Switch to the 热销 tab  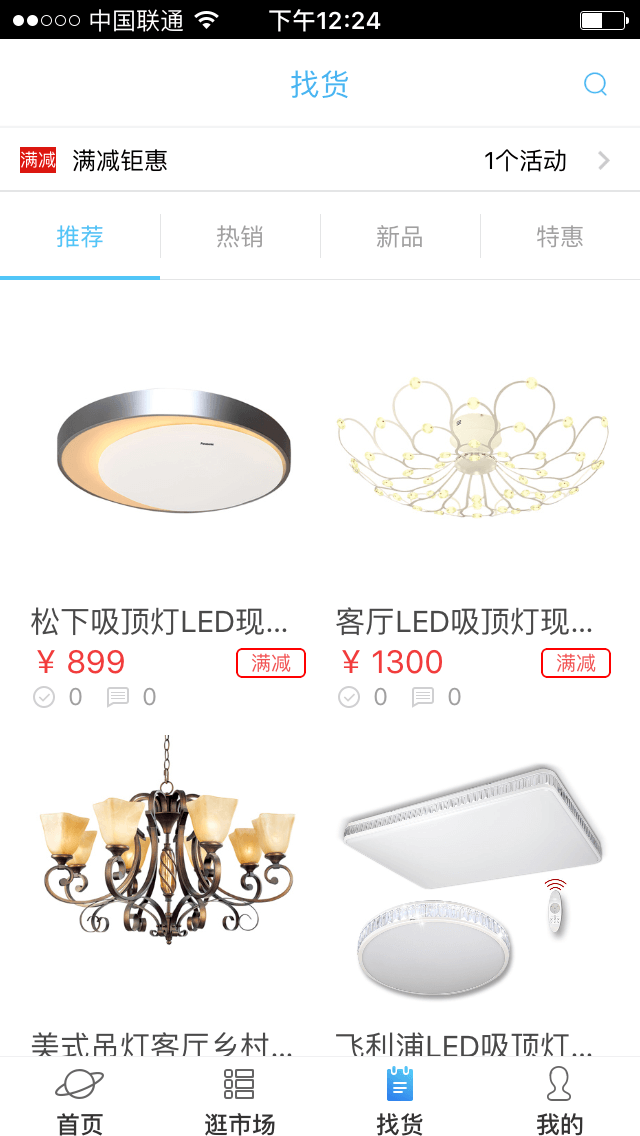pyautogui.click(x=240, y=237)
